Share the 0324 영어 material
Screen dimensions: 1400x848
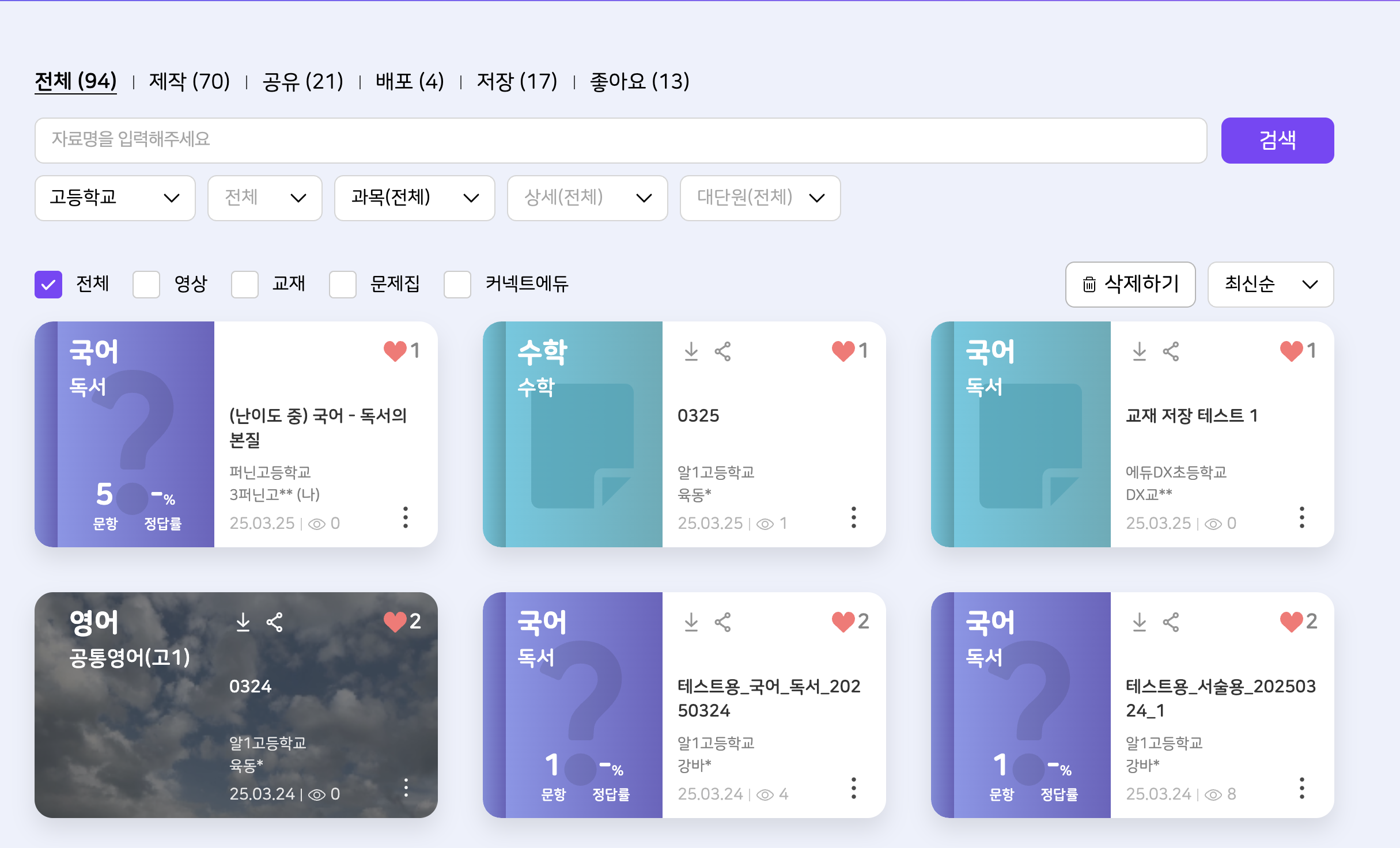click(274, 622)
